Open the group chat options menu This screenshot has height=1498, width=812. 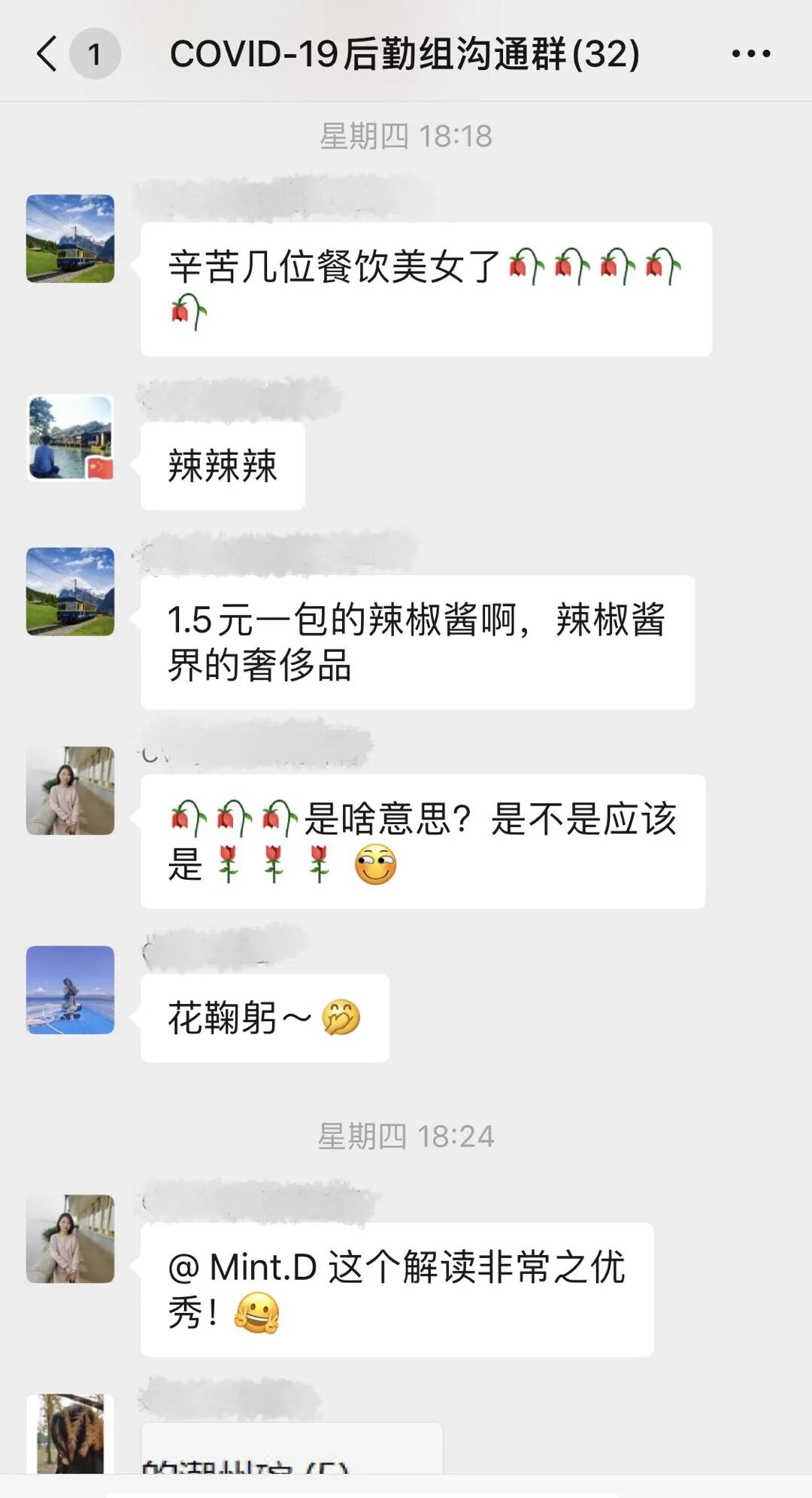point(750,54)
